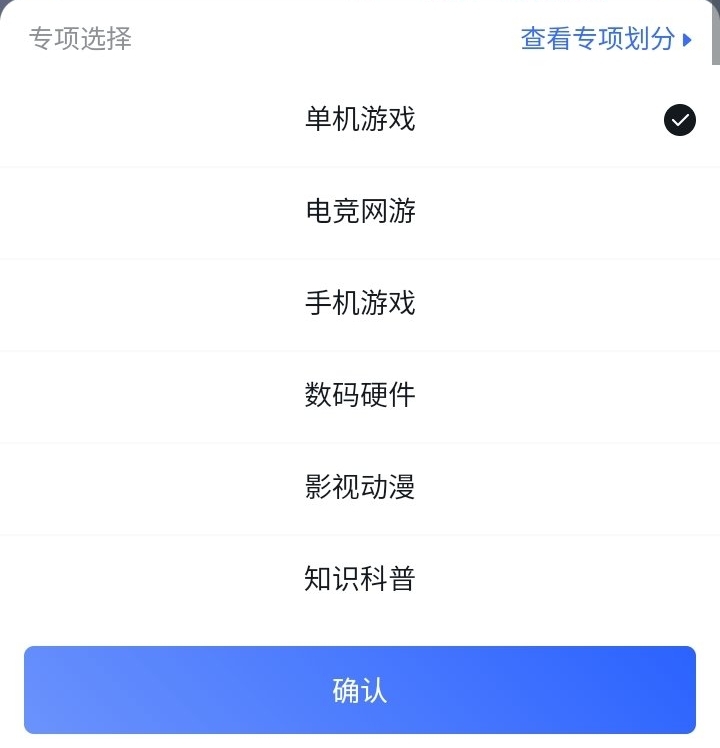Choose 电竞网游 from the list
The width and height of the screenshot is (720, 748).
[x=360, y=212]
